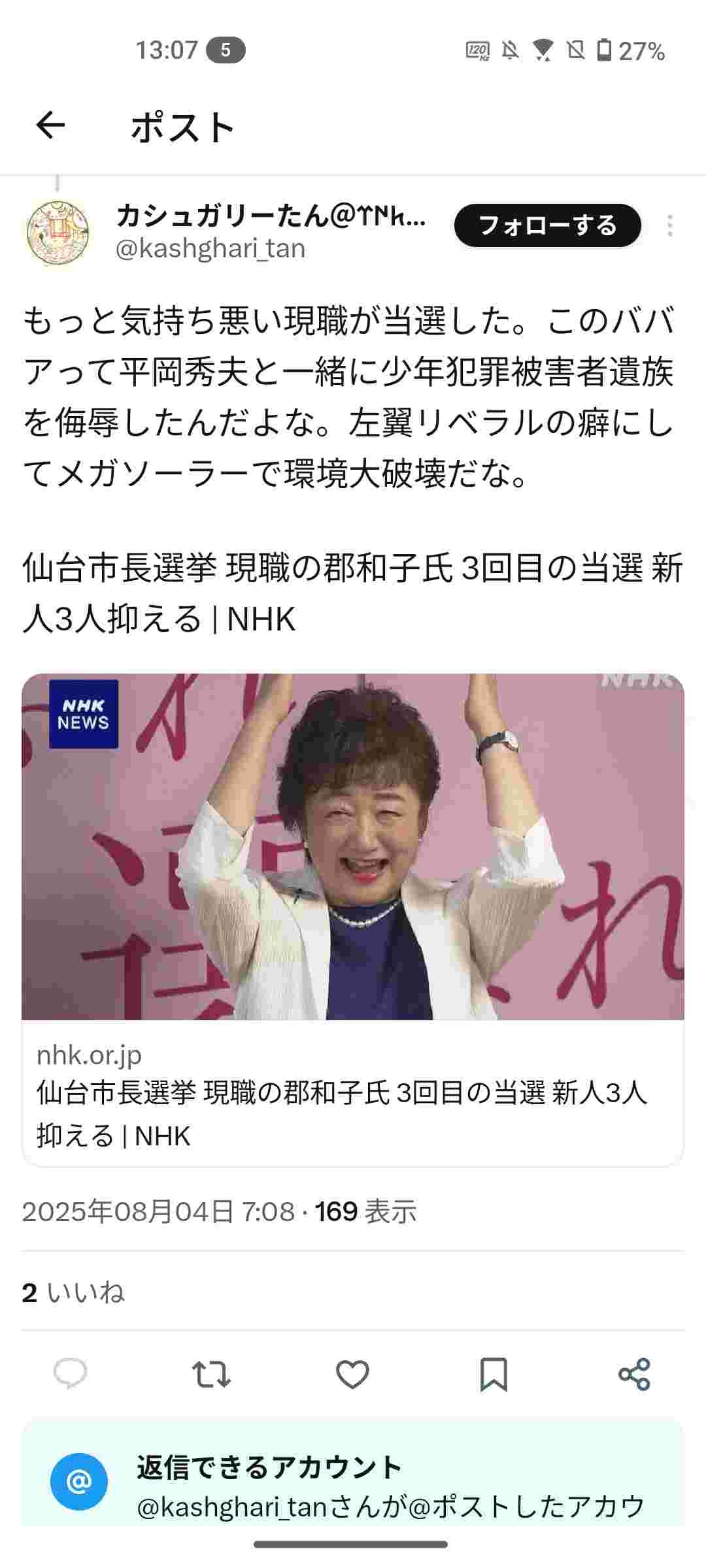Bookmark this post

[493, 1373]
